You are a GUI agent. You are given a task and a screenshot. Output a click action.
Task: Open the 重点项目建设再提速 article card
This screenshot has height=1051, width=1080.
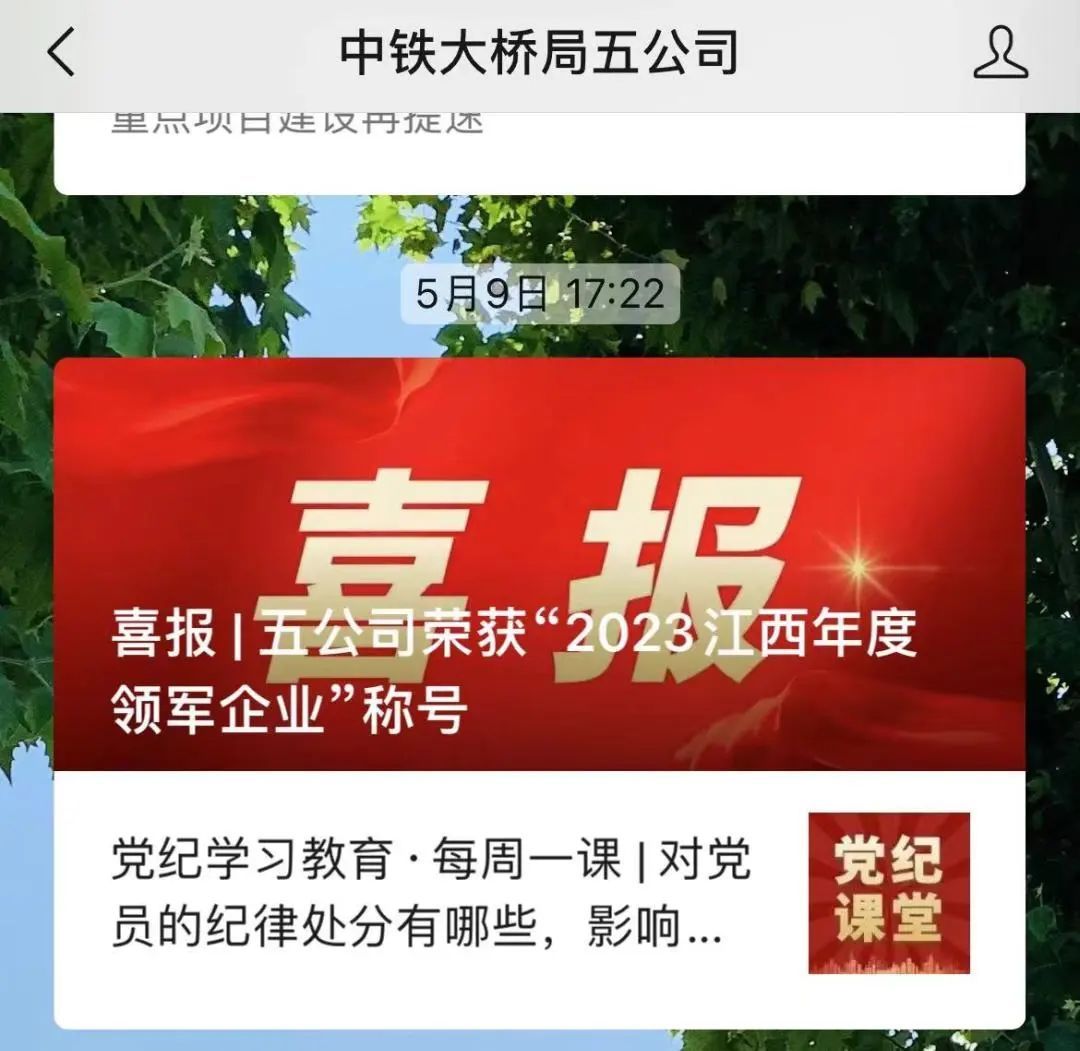[x=540, y=150]
